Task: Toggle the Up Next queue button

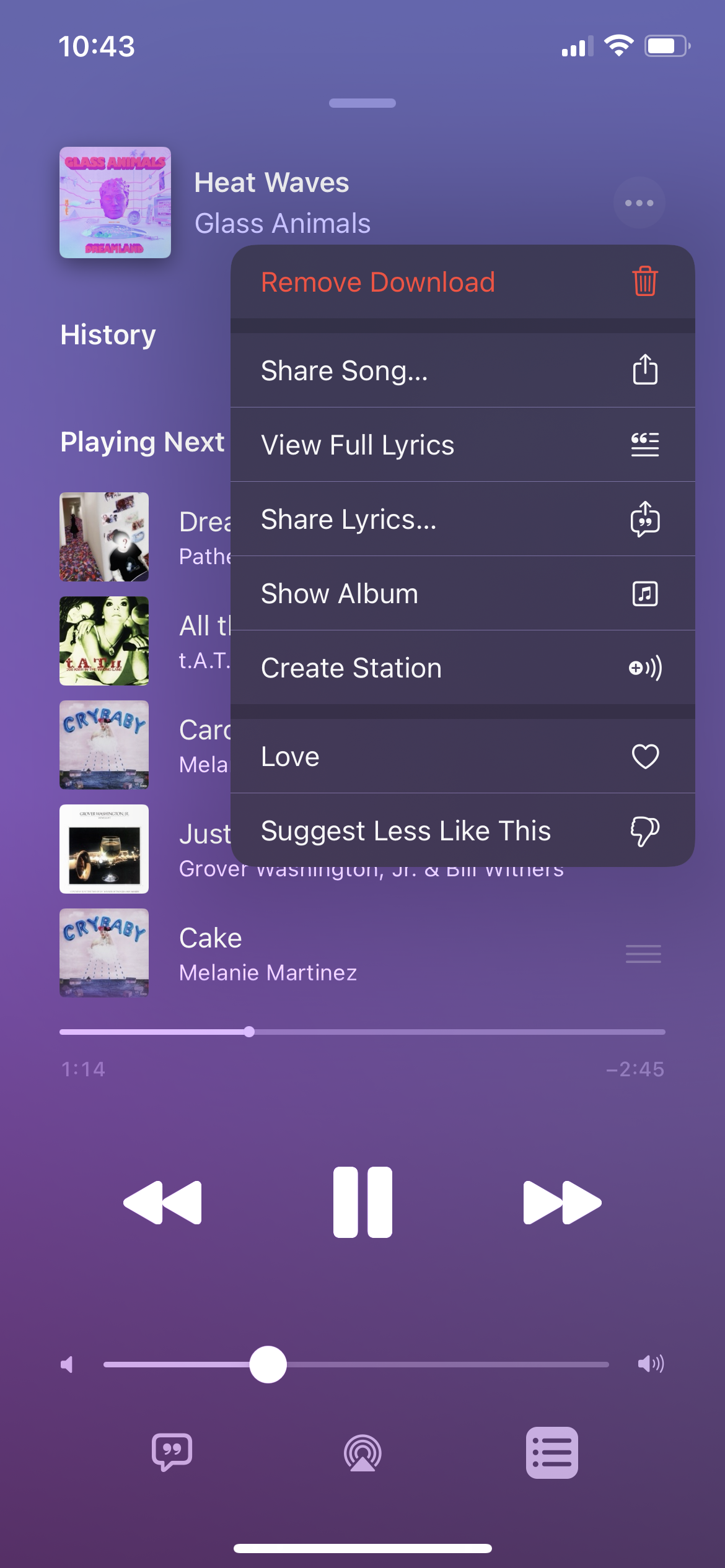Action: (552, 1453)
